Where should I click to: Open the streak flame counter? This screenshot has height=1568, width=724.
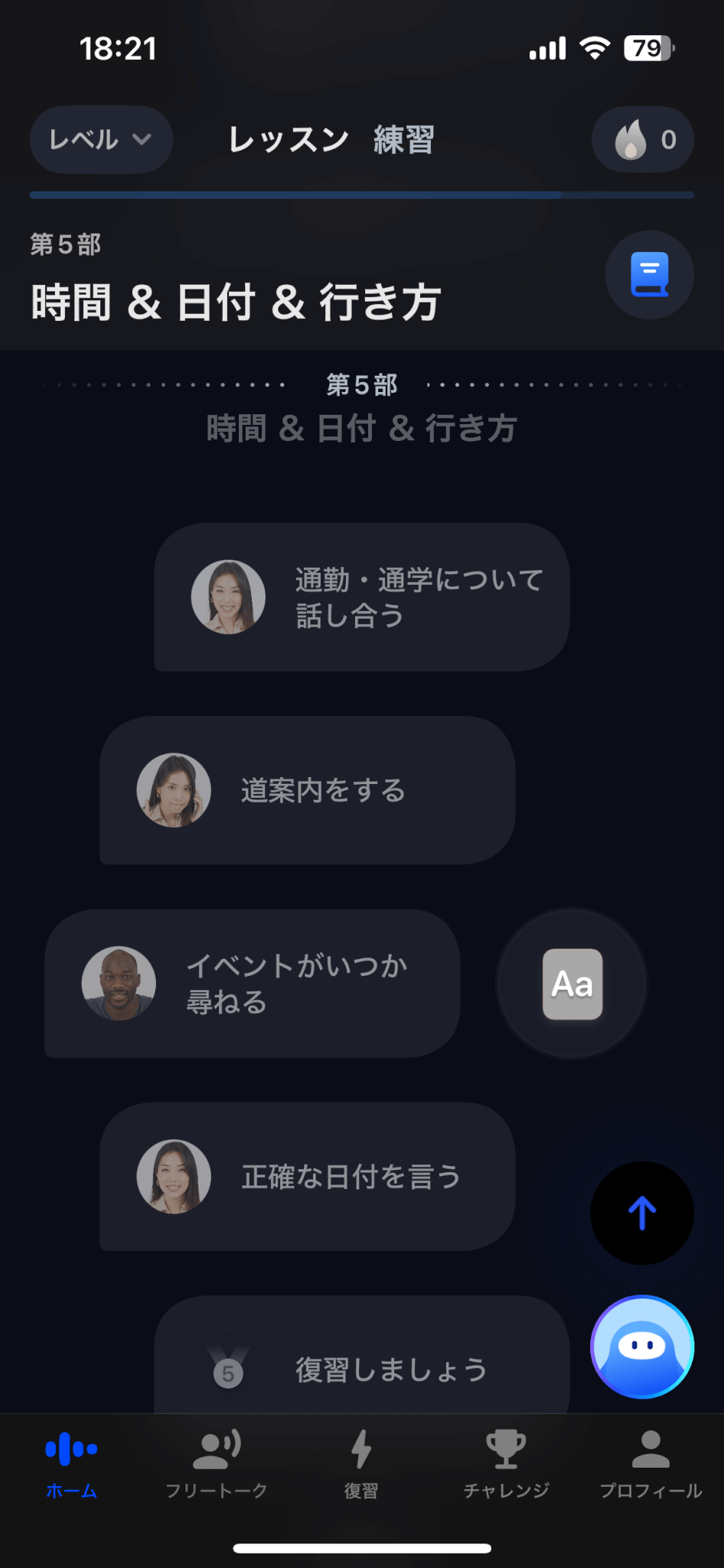click(x=643, y=139)
